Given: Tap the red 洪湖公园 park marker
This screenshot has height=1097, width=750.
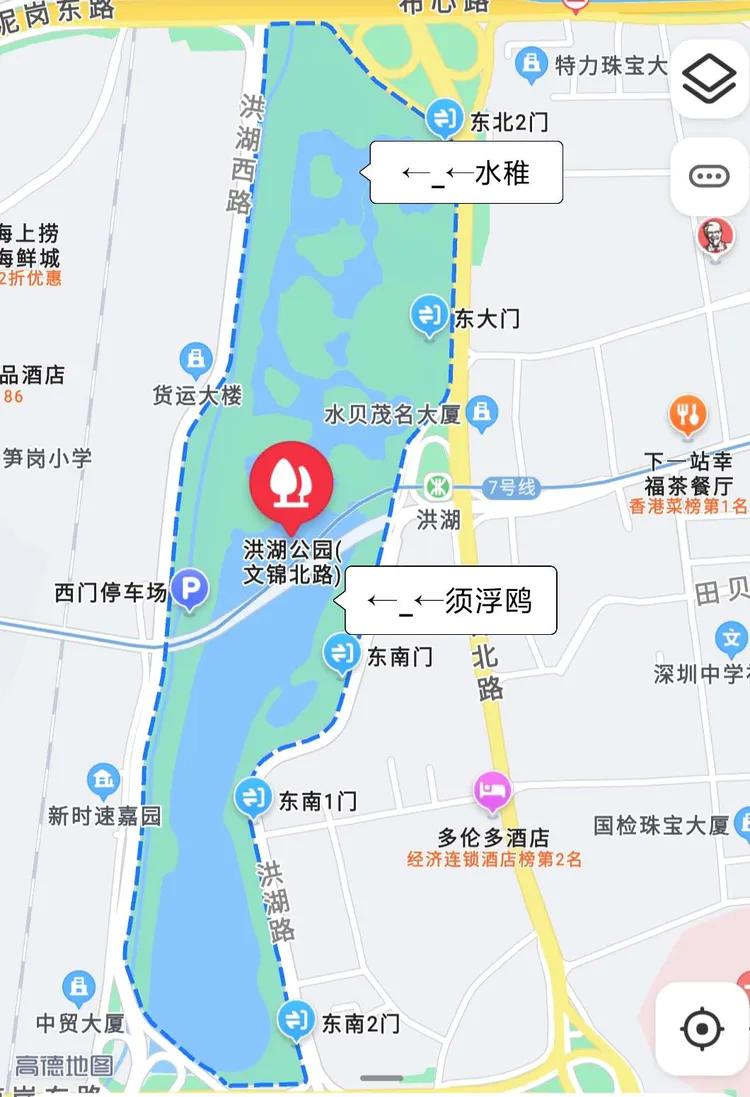Looking at the screenshot, I should tap(290, 484).
